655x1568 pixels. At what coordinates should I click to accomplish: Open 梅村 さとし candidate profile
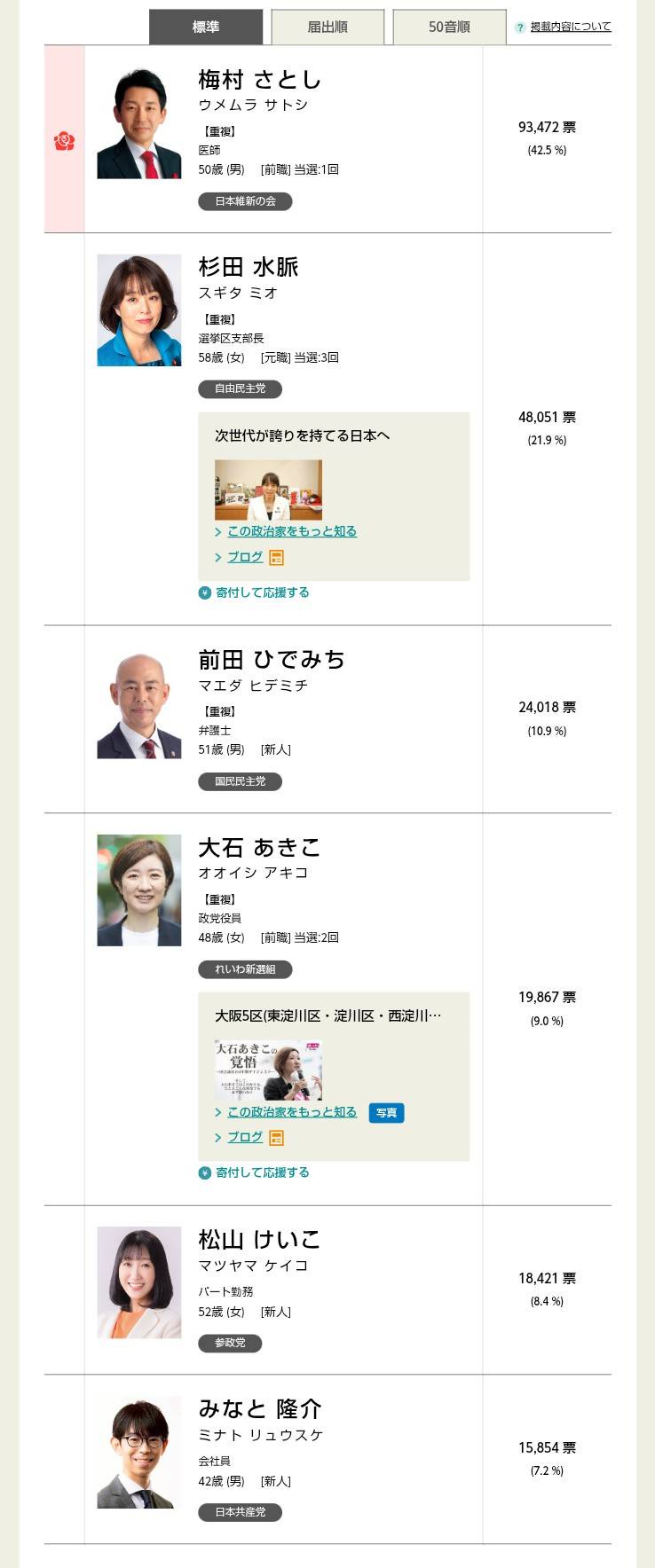pyautogui.click(x=259, y=80)
